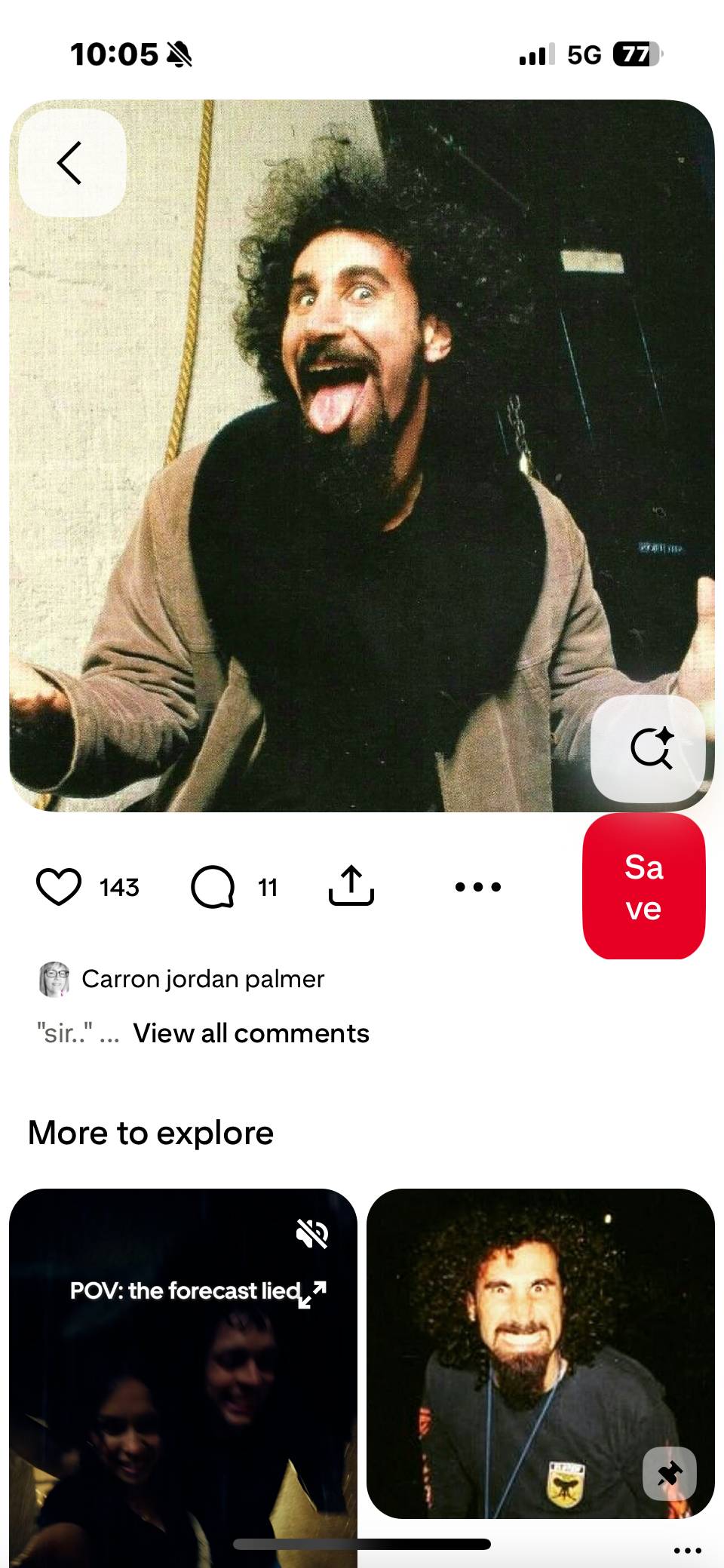Open the curly-haired man pin in More to explore

click(541, 1353)
